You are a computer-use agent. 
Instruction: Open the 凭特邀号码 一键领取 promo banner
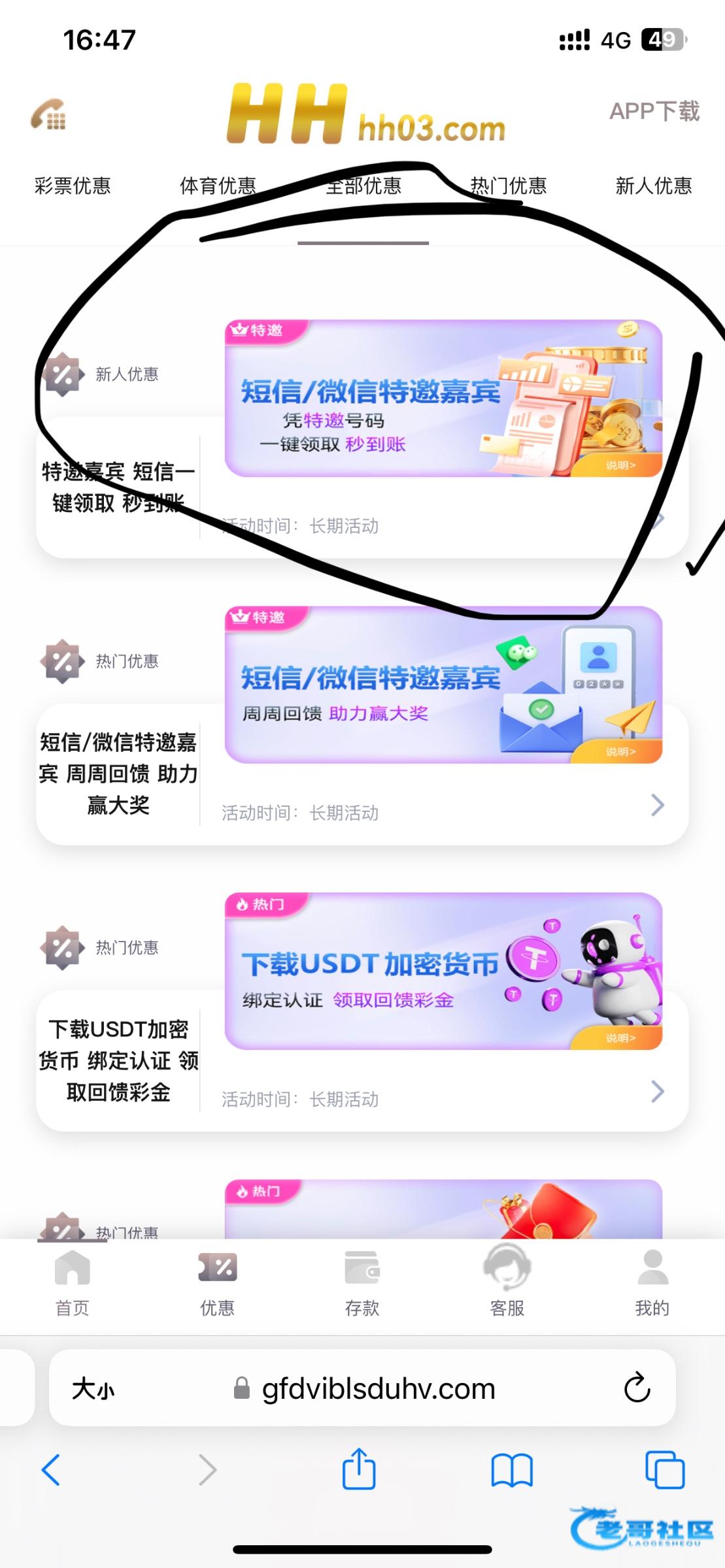click(443, 399)
